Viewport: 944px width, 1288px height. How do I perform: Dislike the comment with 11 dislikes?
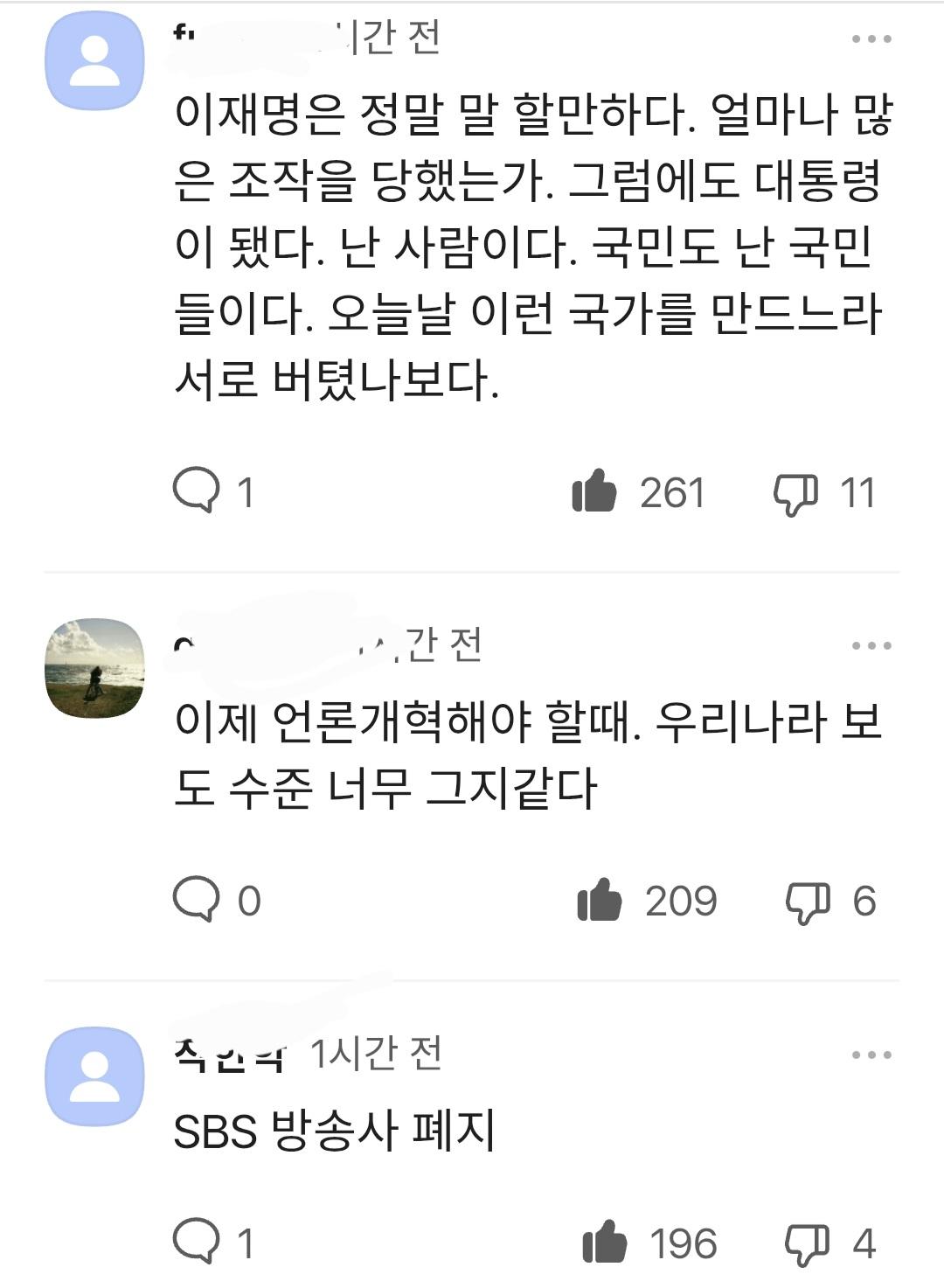pyautogui.click(x=795, y=493)
